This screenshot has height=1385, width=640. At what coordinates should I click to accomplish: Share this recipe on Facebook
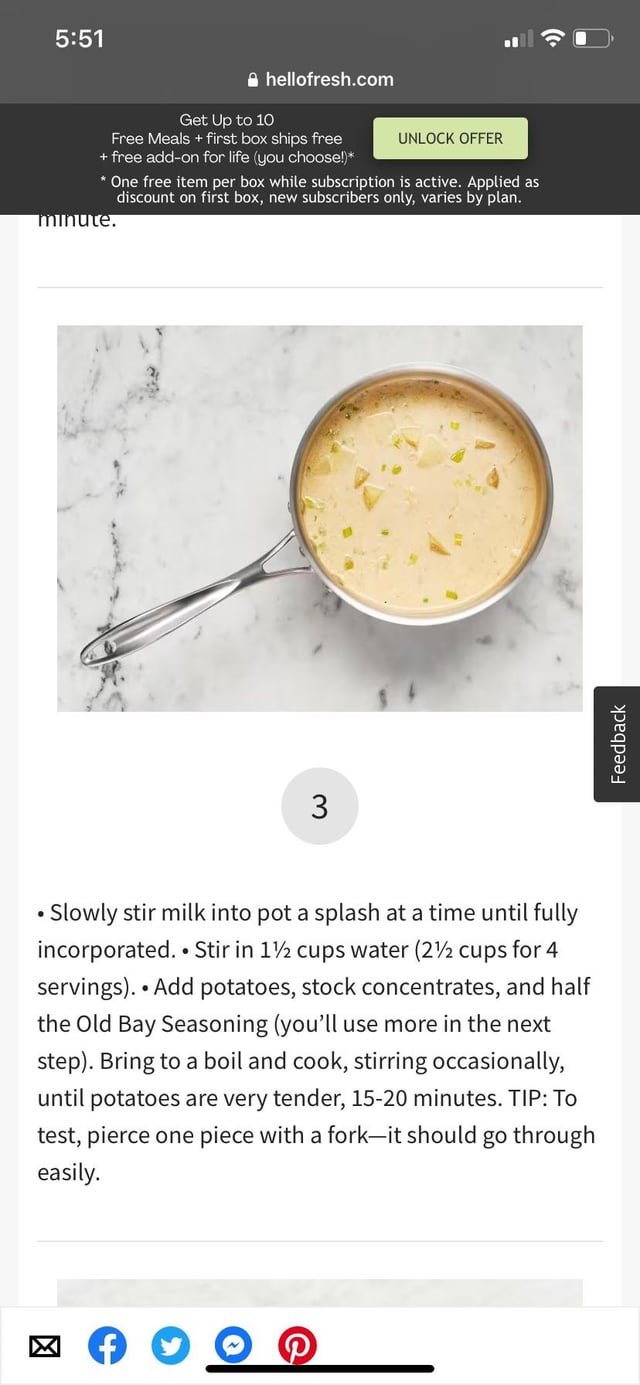pyautogui.click(x=107, y=1346)
